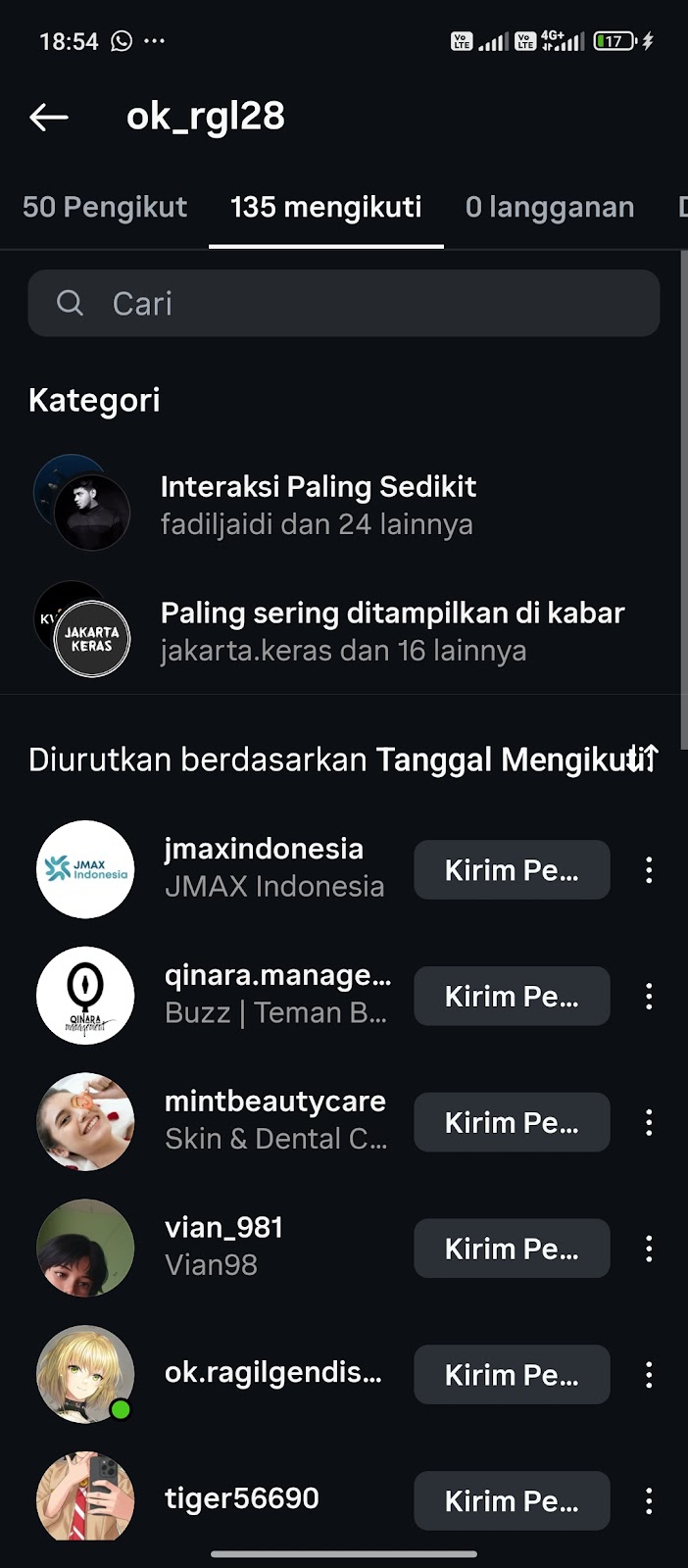The height and width of the screenshot is (1568, 688).
Task: Switch to the 50 Pengikut tab
Action: click(x=105, y=208)
